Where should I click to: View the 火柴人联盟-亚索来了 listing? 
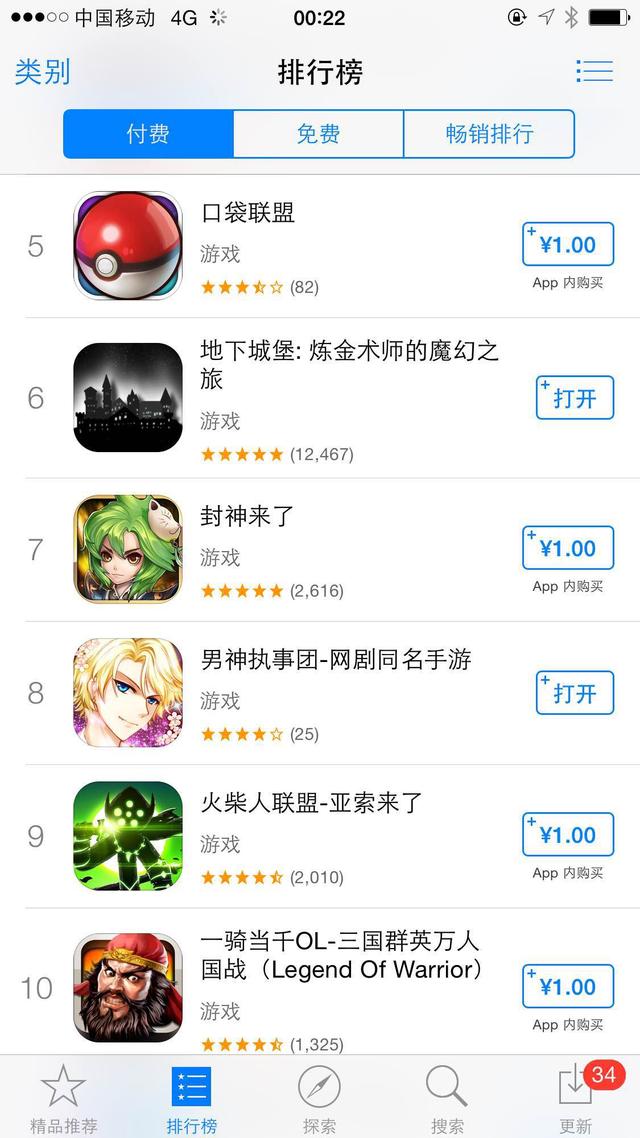pos(312,803)
